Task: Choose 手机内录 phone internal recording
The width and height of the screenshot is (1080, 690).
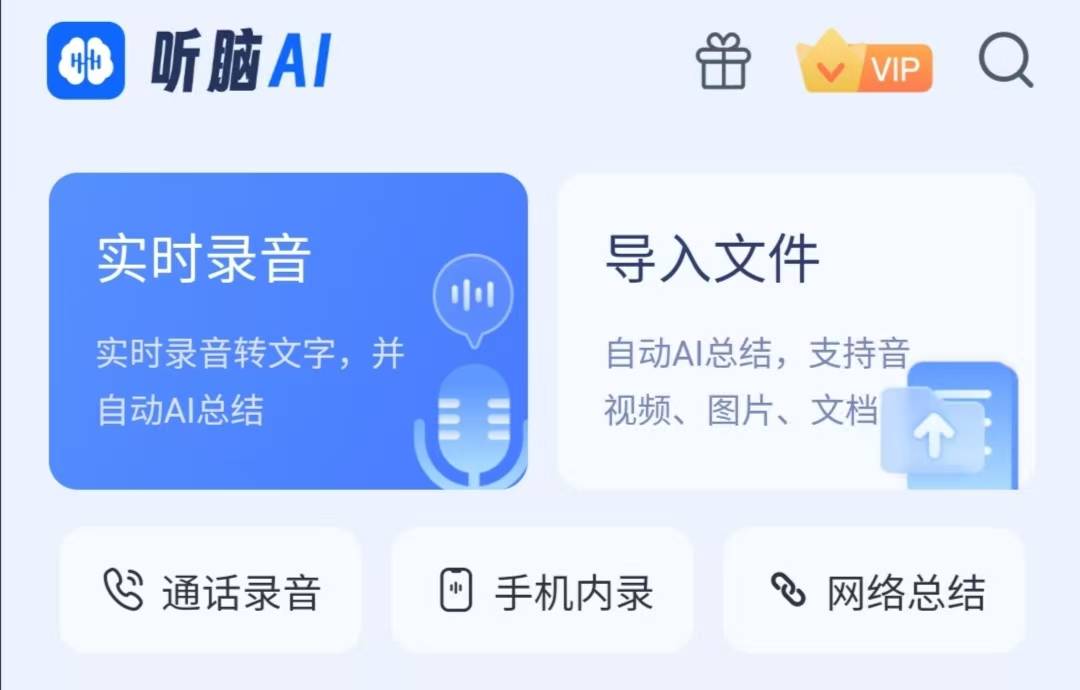Action: 542,591
